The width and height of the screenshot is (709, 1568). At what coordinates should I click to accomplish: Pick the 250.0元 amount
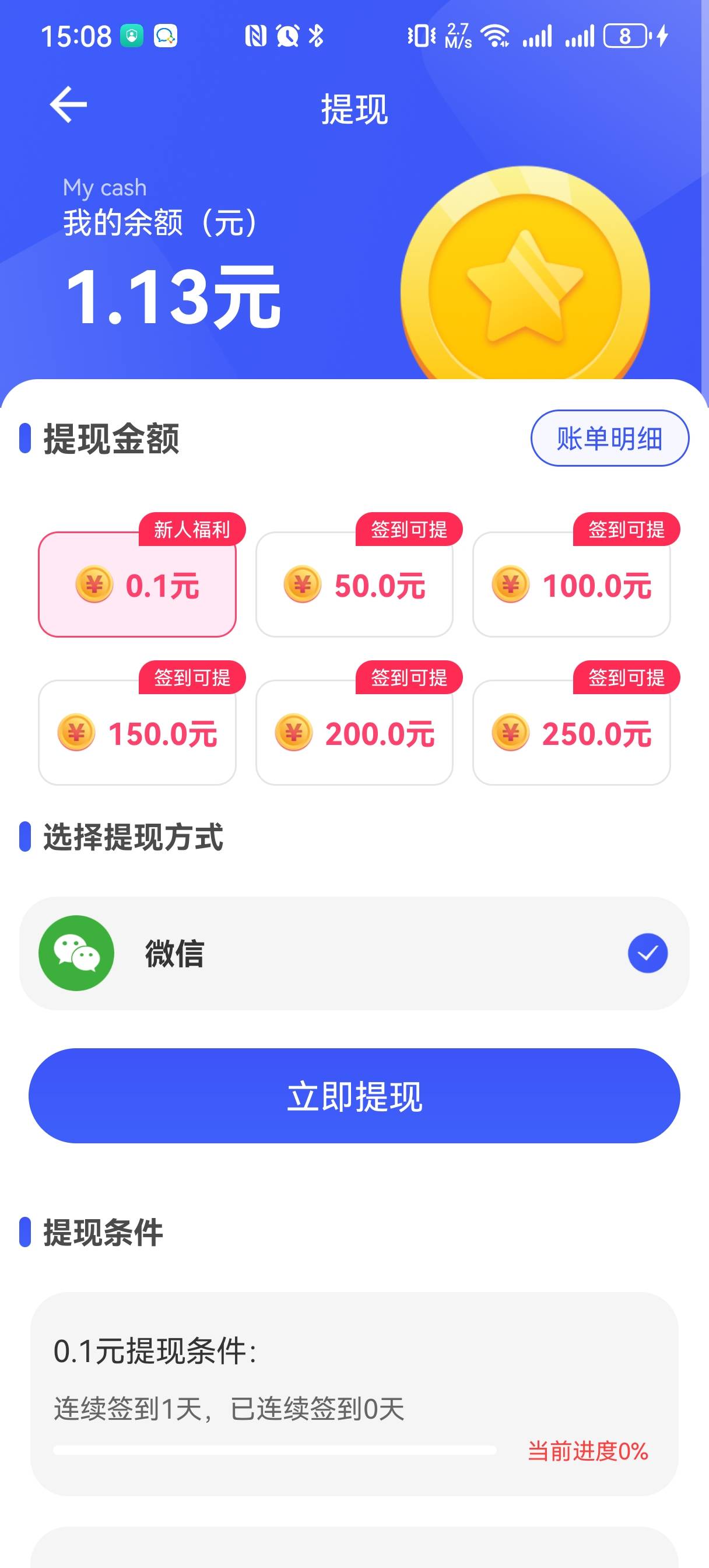tap(571, 733)
